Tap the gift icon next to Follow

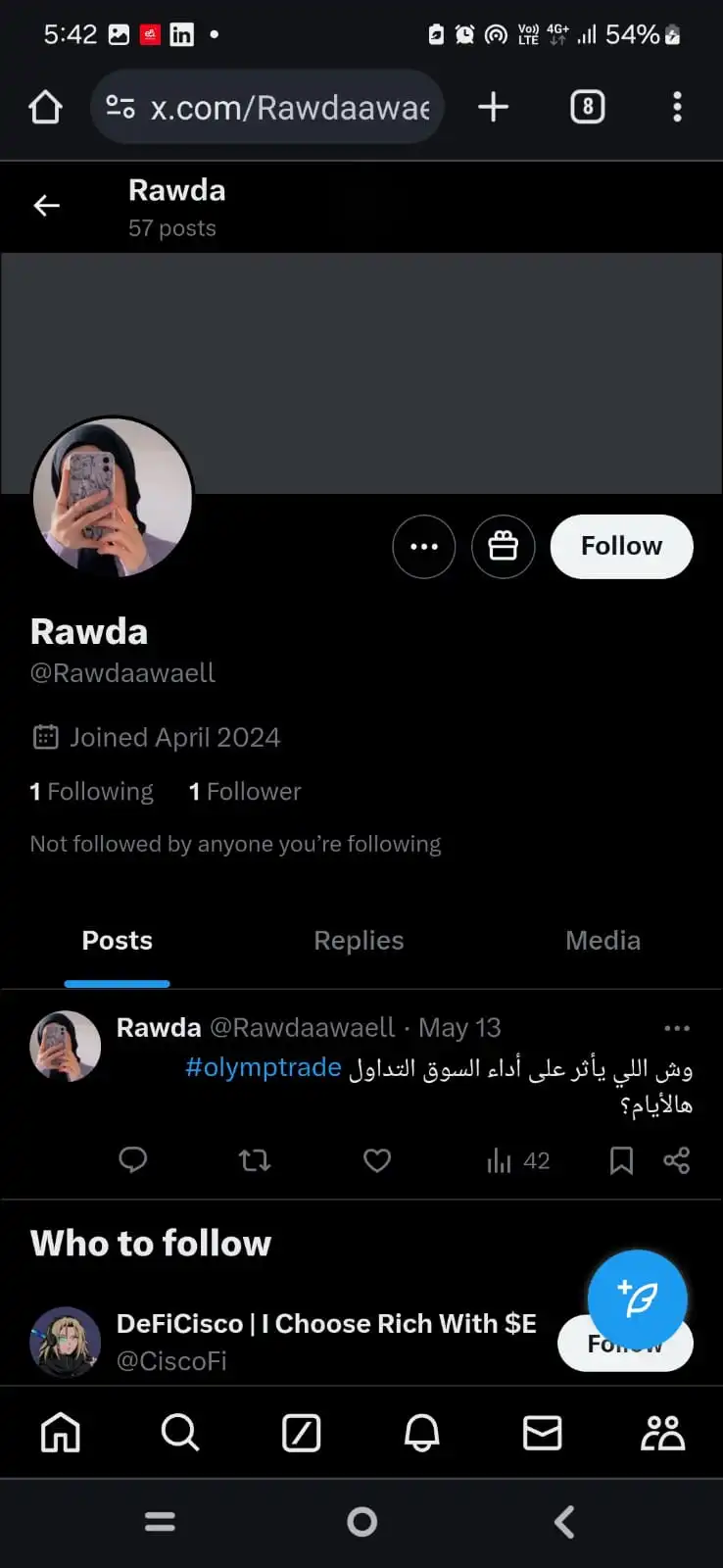504,546
